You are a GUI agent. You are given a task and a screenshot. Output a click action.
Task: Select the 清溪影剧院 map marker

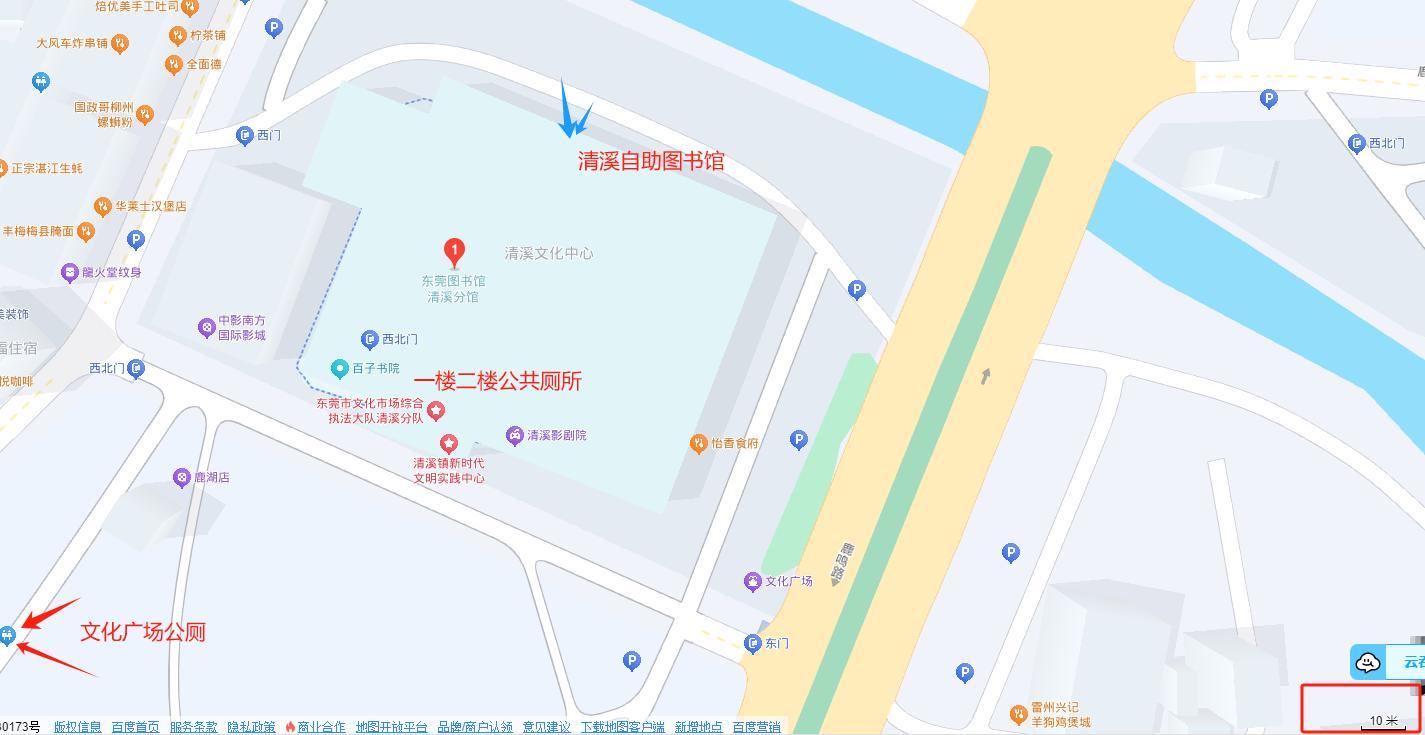coord(514,435)
